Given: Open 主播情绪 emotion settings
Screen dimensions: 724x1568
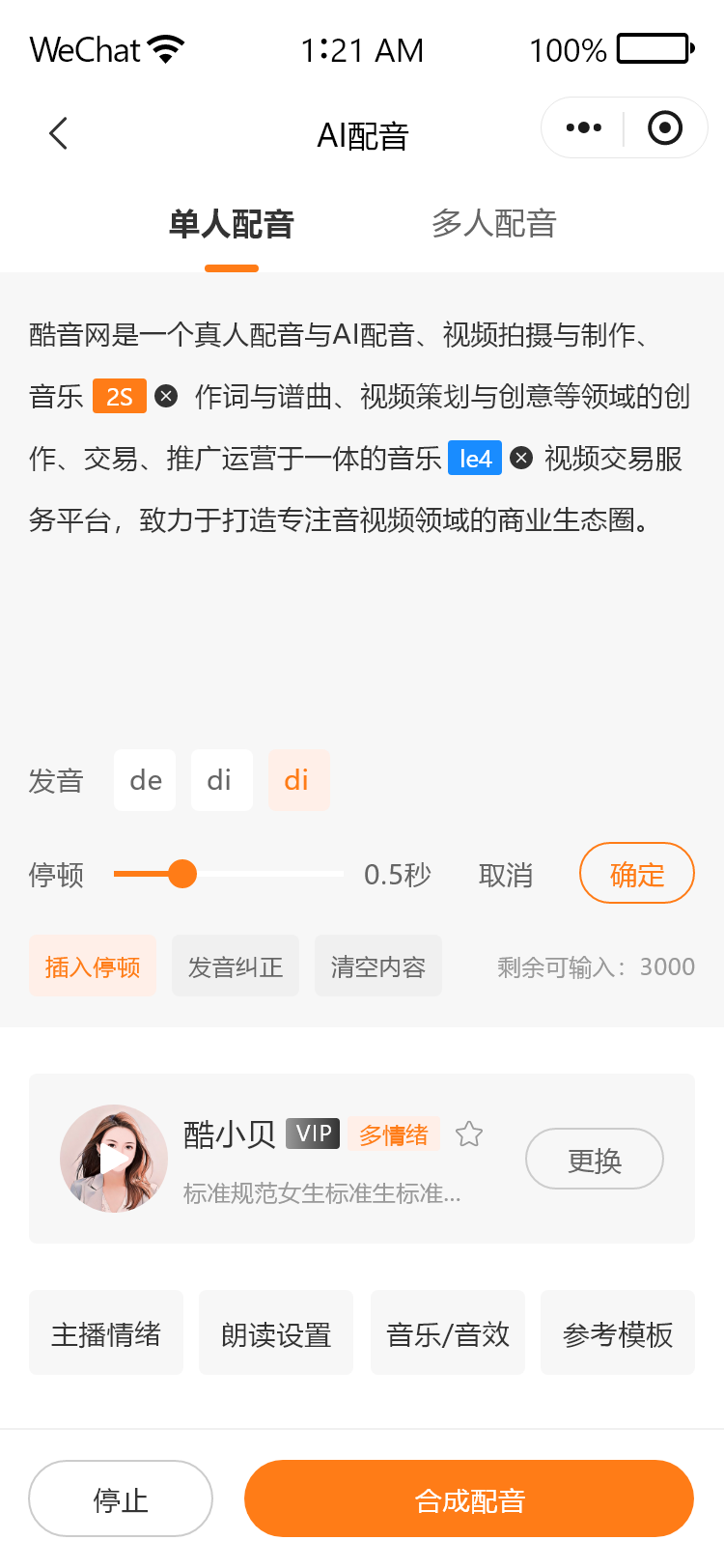Looking at the screenshot, I should [106, 1333].
